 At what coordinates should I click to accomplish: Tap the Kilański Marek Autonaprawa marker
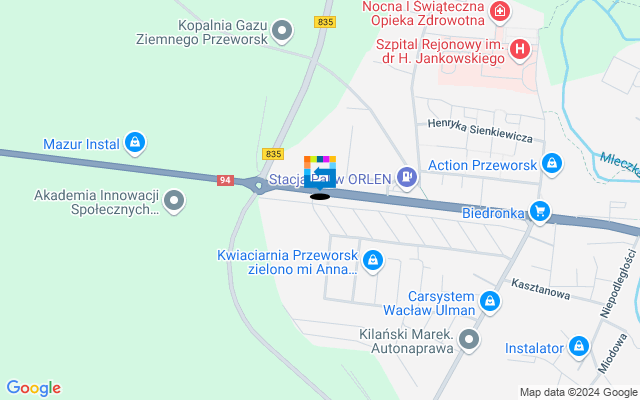(469, 343)
